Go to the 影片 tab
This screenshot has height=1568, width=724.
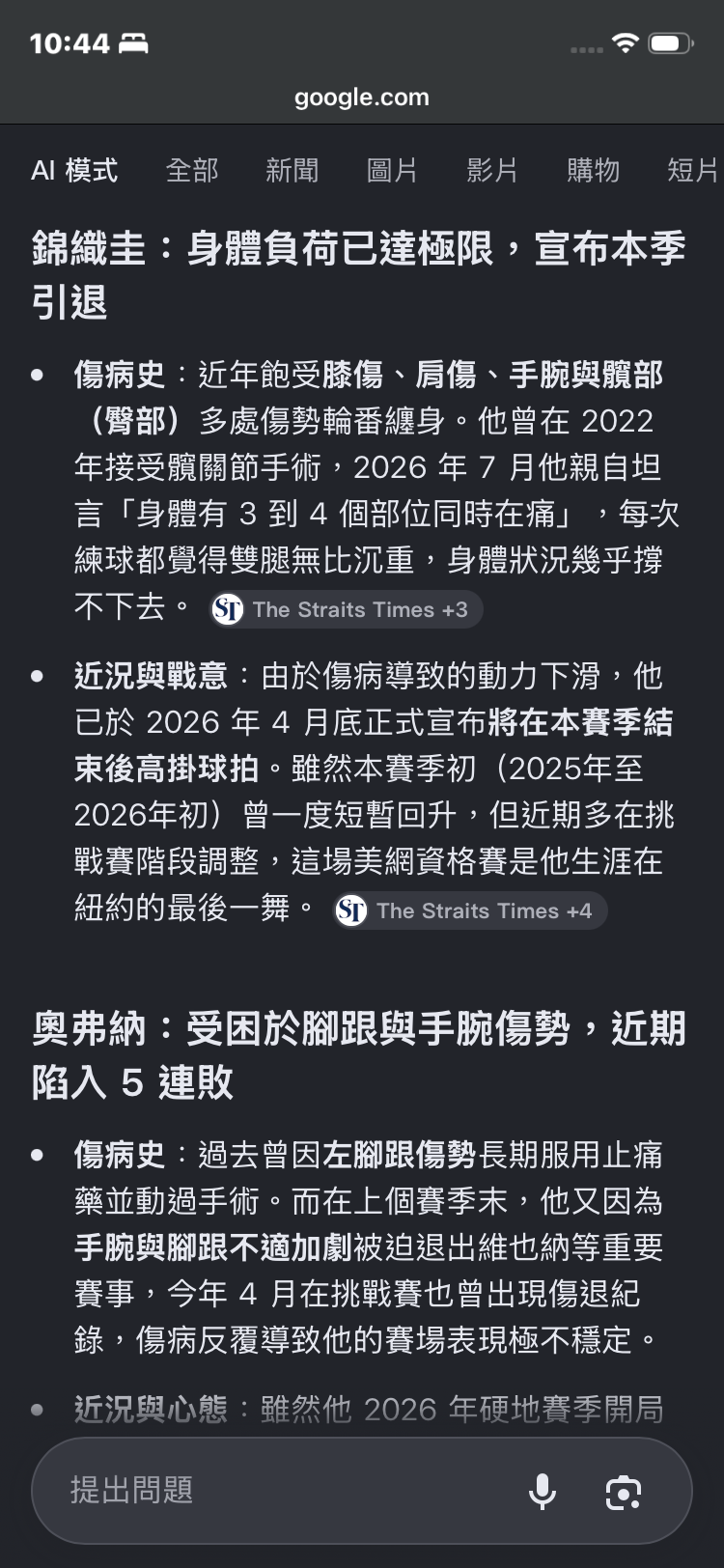coord(493,171)
